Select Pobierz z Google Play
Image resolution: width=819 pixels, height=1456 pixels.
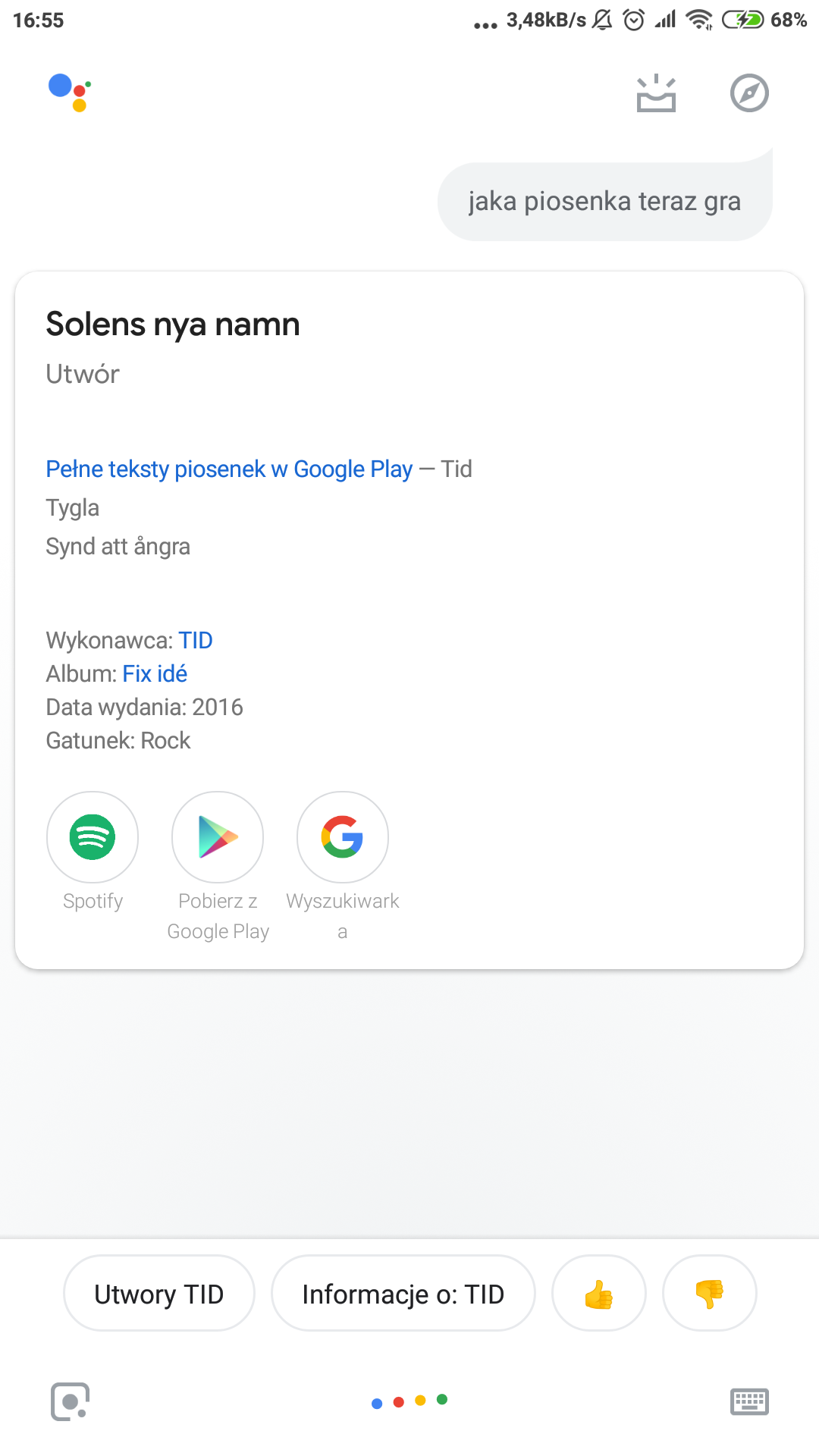click(x=218, y=837)
